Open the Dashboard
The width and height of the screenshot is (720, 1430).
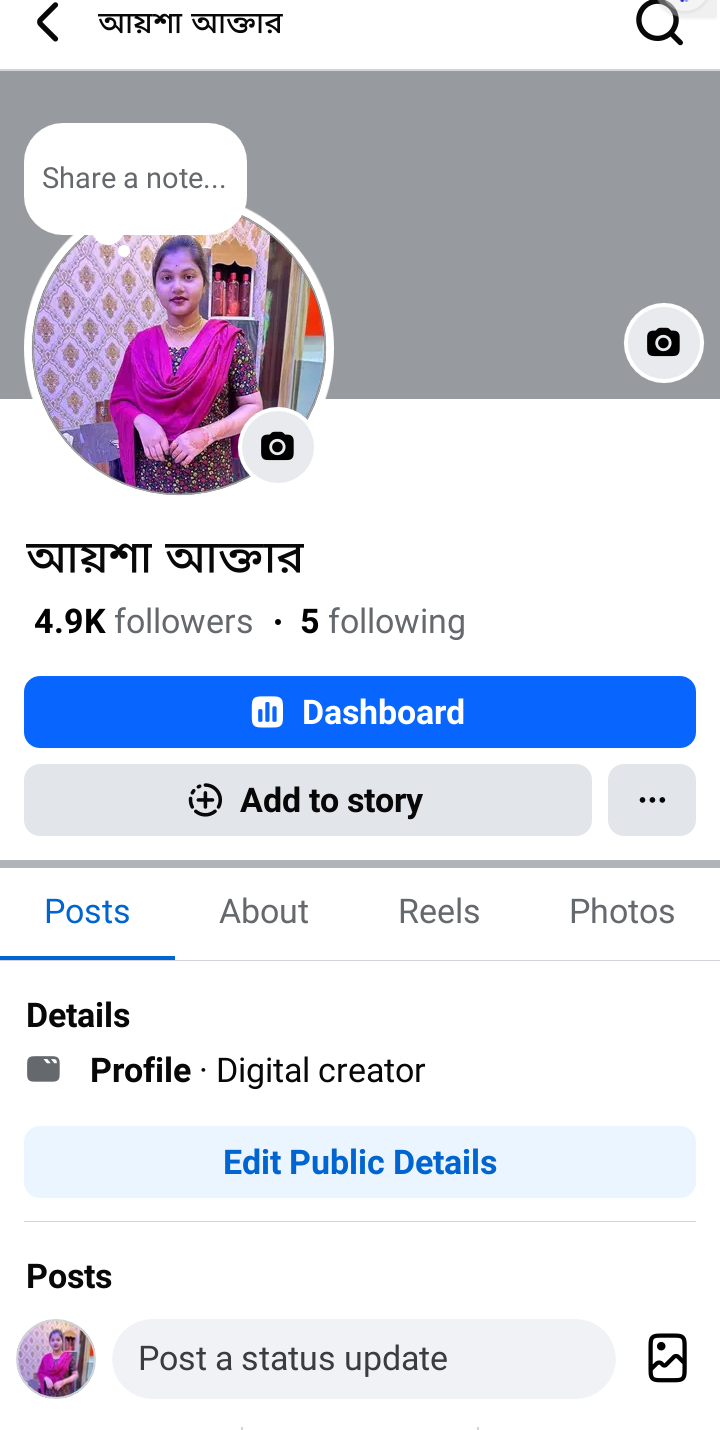point(360,712)
